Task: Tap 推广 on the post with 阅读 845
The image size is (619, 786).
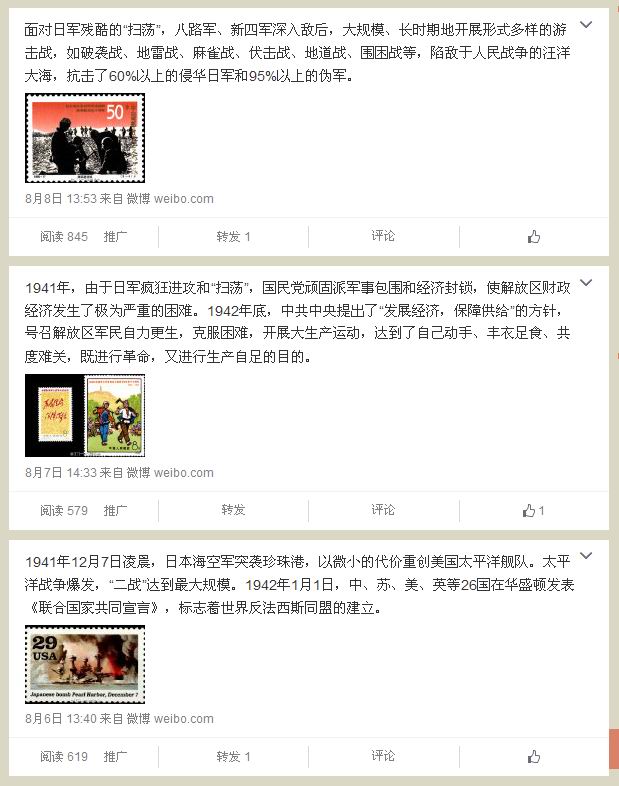Action: point(116,237)
